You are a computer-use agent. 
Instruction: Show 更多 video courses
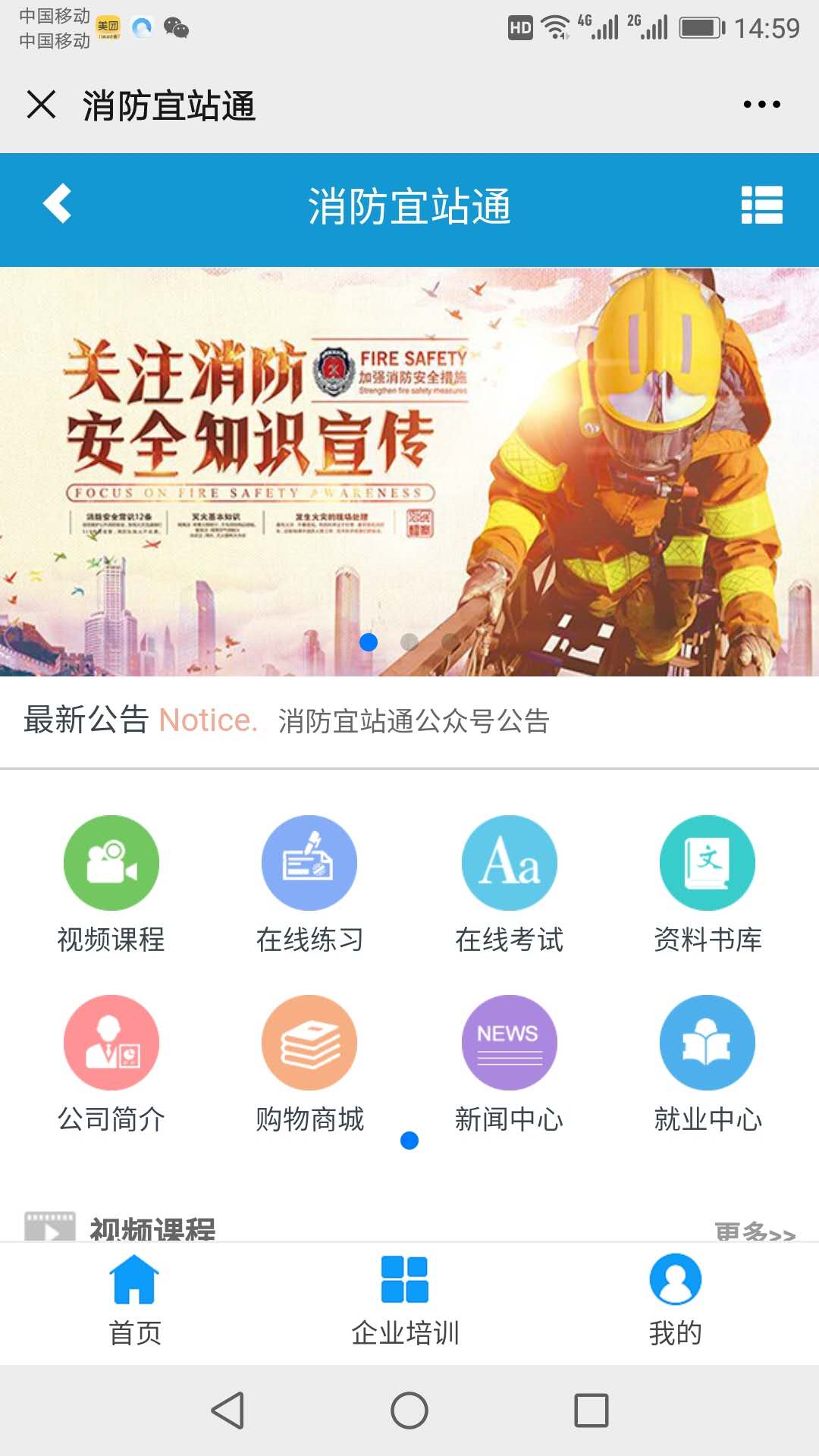coord(755,1231)
